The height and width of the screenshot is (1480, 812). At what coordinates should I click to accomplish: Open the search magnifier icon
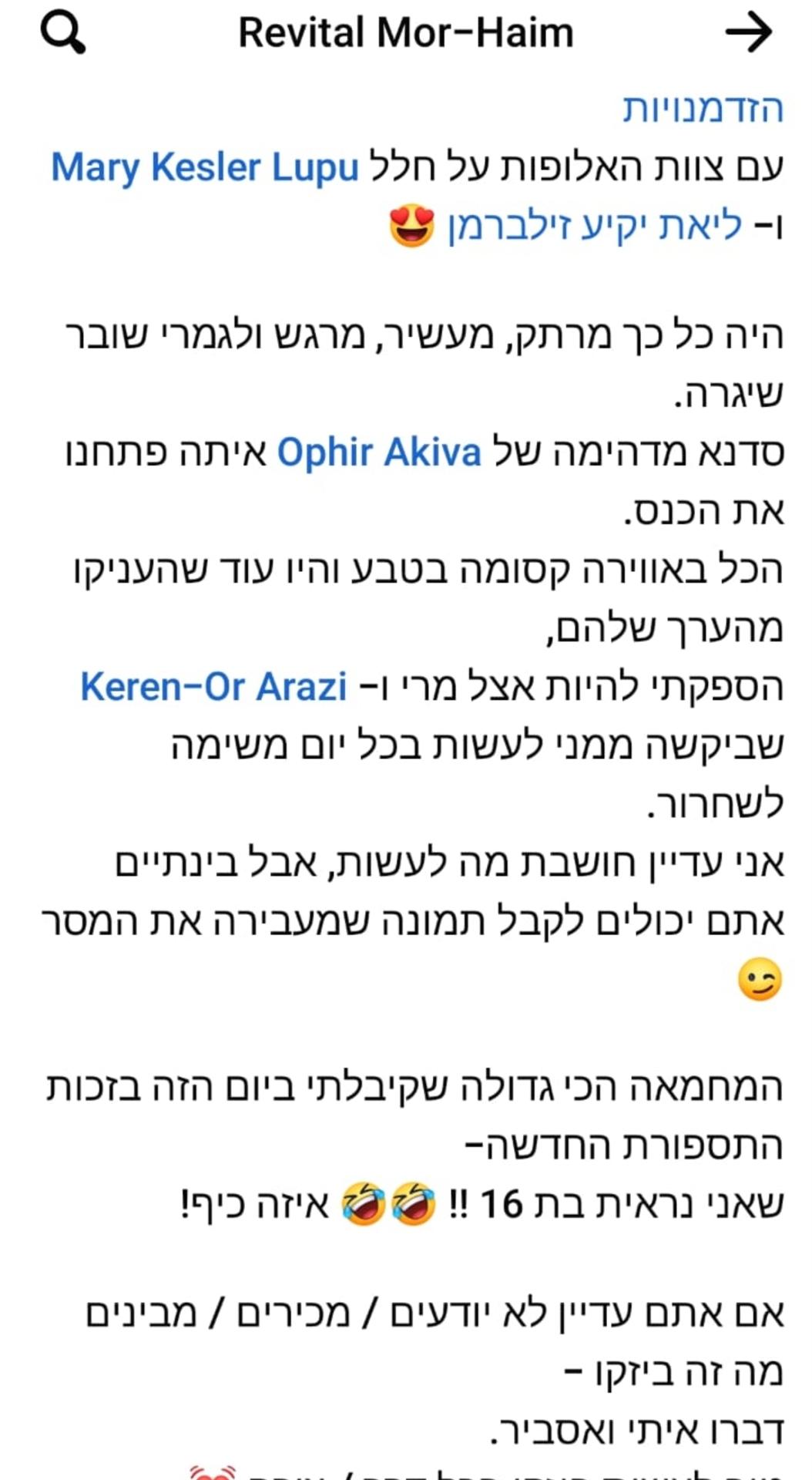tap(62, 34)
